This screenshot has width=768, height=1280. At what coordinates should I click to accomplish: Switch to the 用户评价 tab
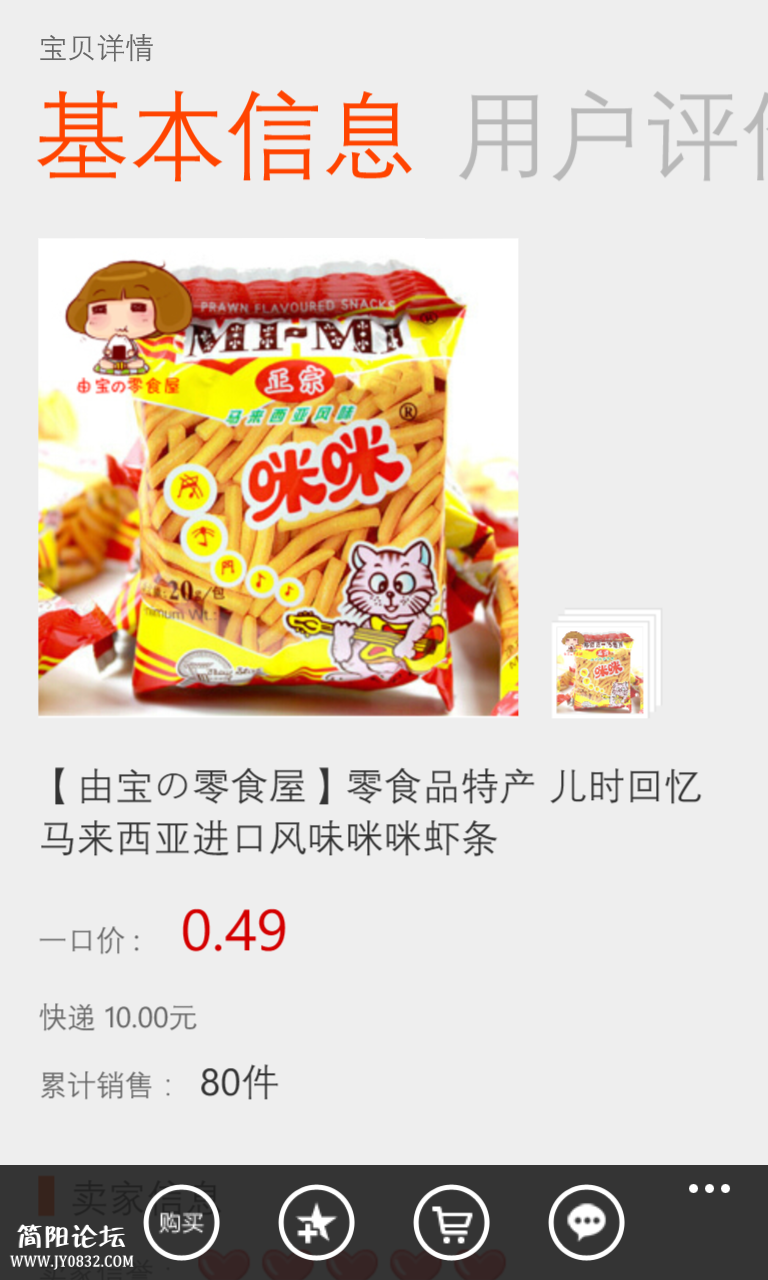click(612, 137)
